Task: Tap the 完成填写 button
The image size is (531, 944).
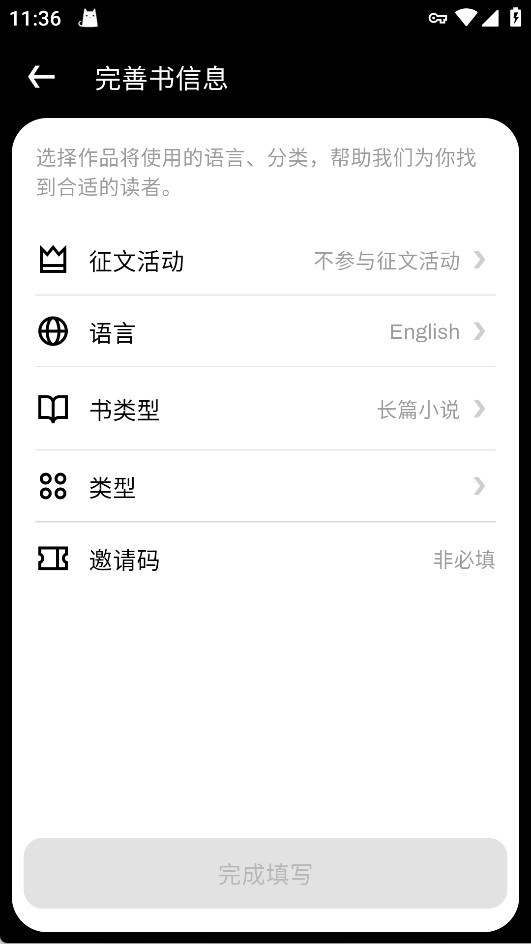Action: point(266,874)
